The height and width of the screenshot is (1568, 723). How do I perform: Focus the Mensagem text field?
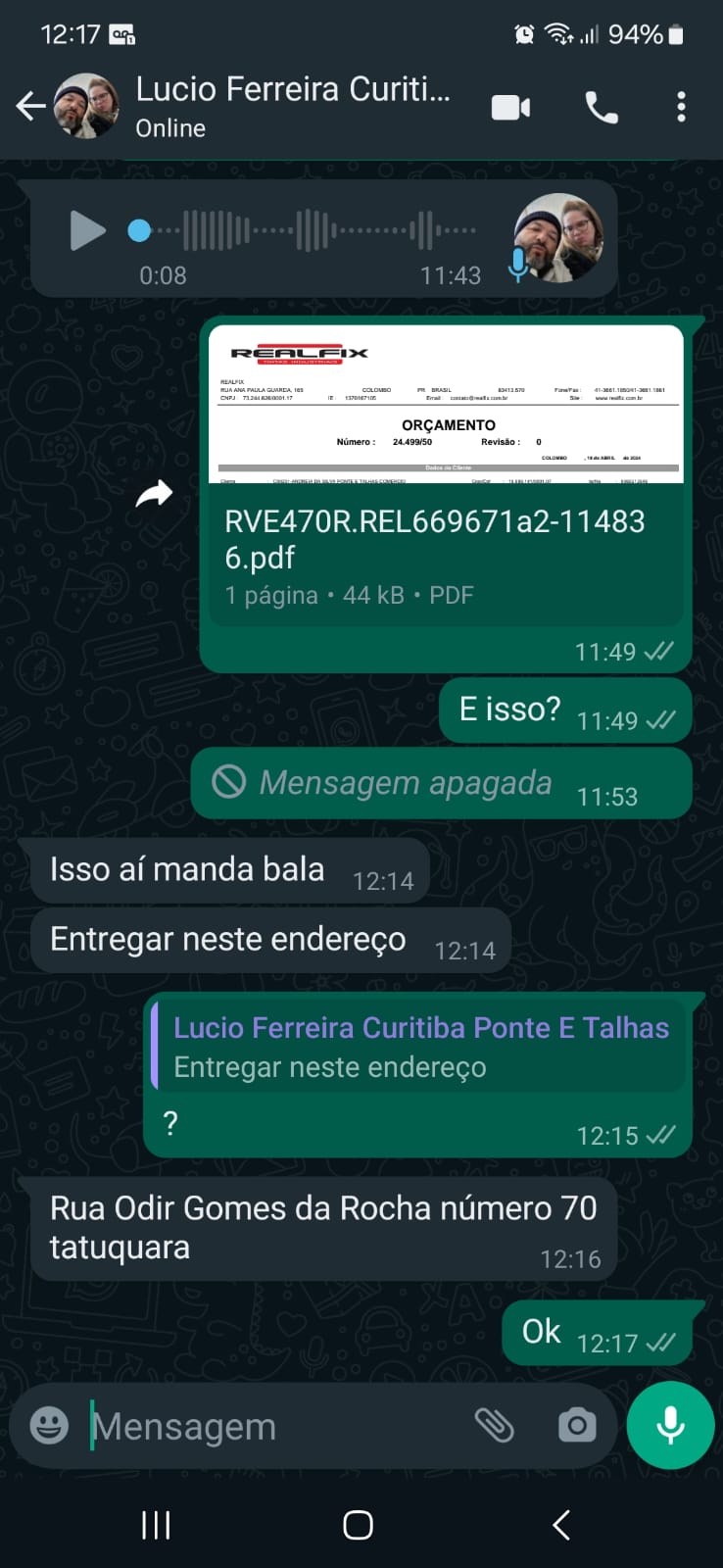click(274, 1426)
